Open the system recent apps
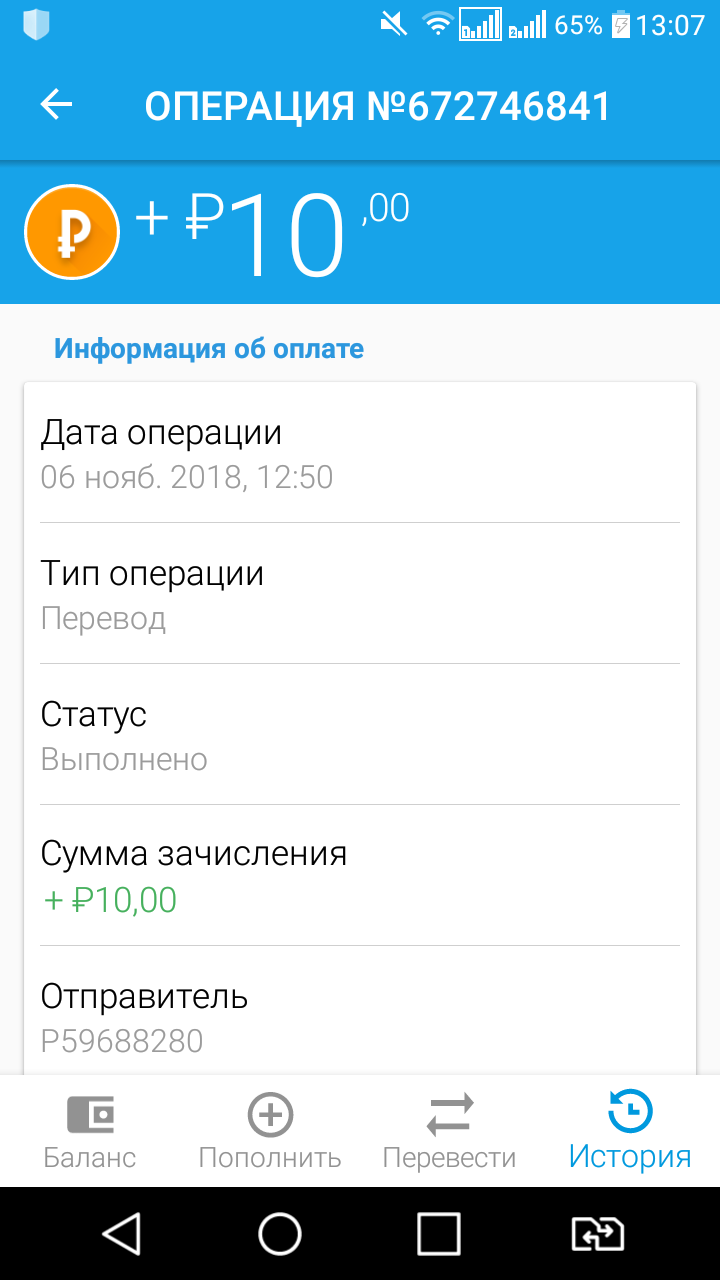The height and width of the screenshot is (1280, 720). pos(438,1234)
